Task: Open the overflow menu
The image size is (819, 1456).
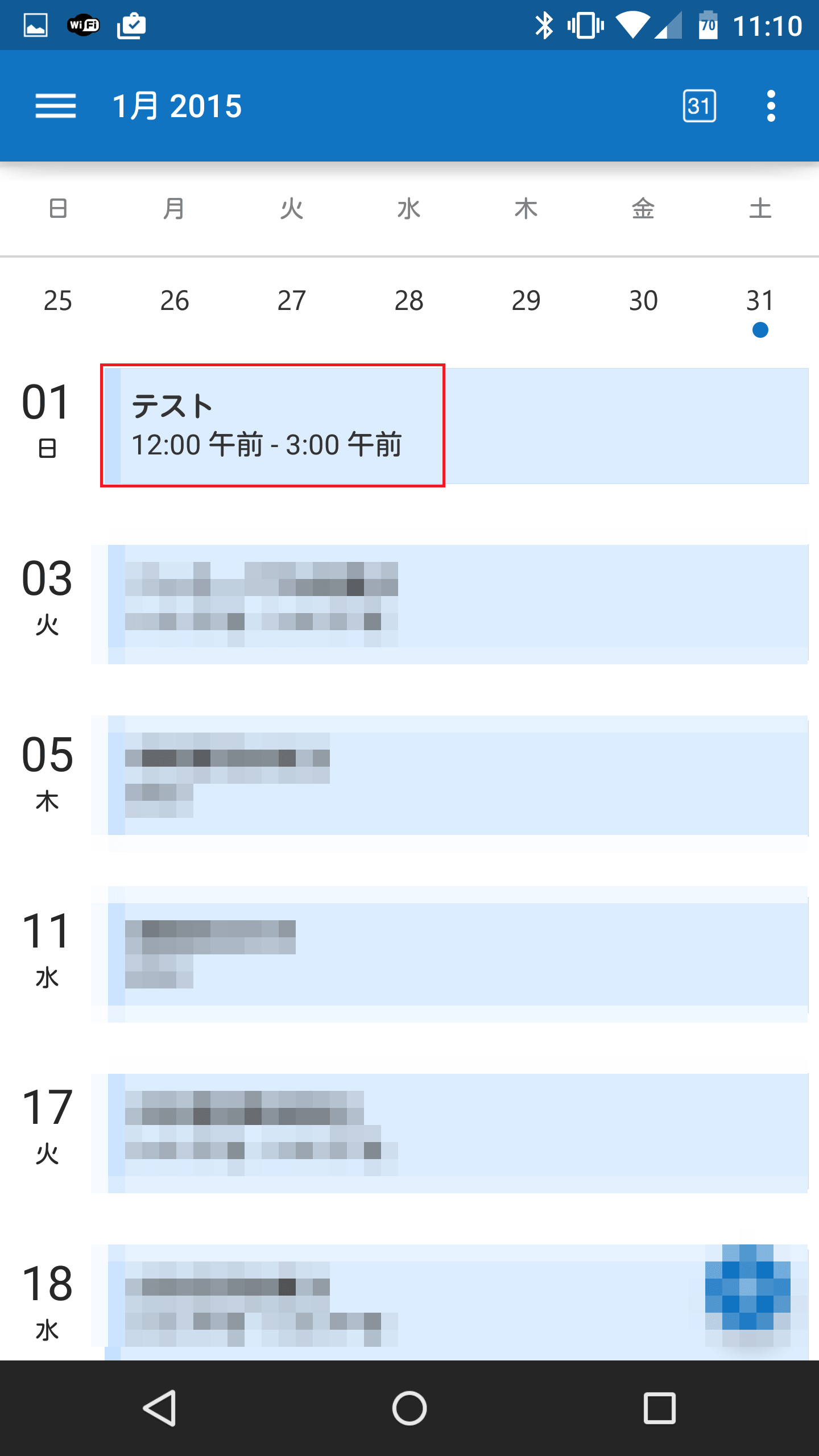Action: pyautogui.click(x=771, y=106)
